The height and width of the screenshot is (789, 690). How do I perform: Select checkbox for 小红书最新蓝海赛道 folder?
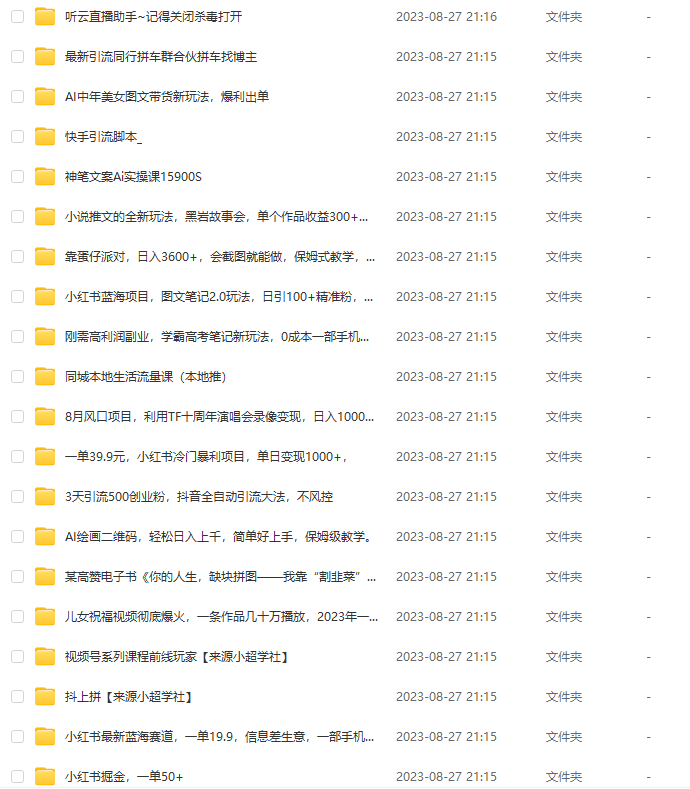coord(17,737)
